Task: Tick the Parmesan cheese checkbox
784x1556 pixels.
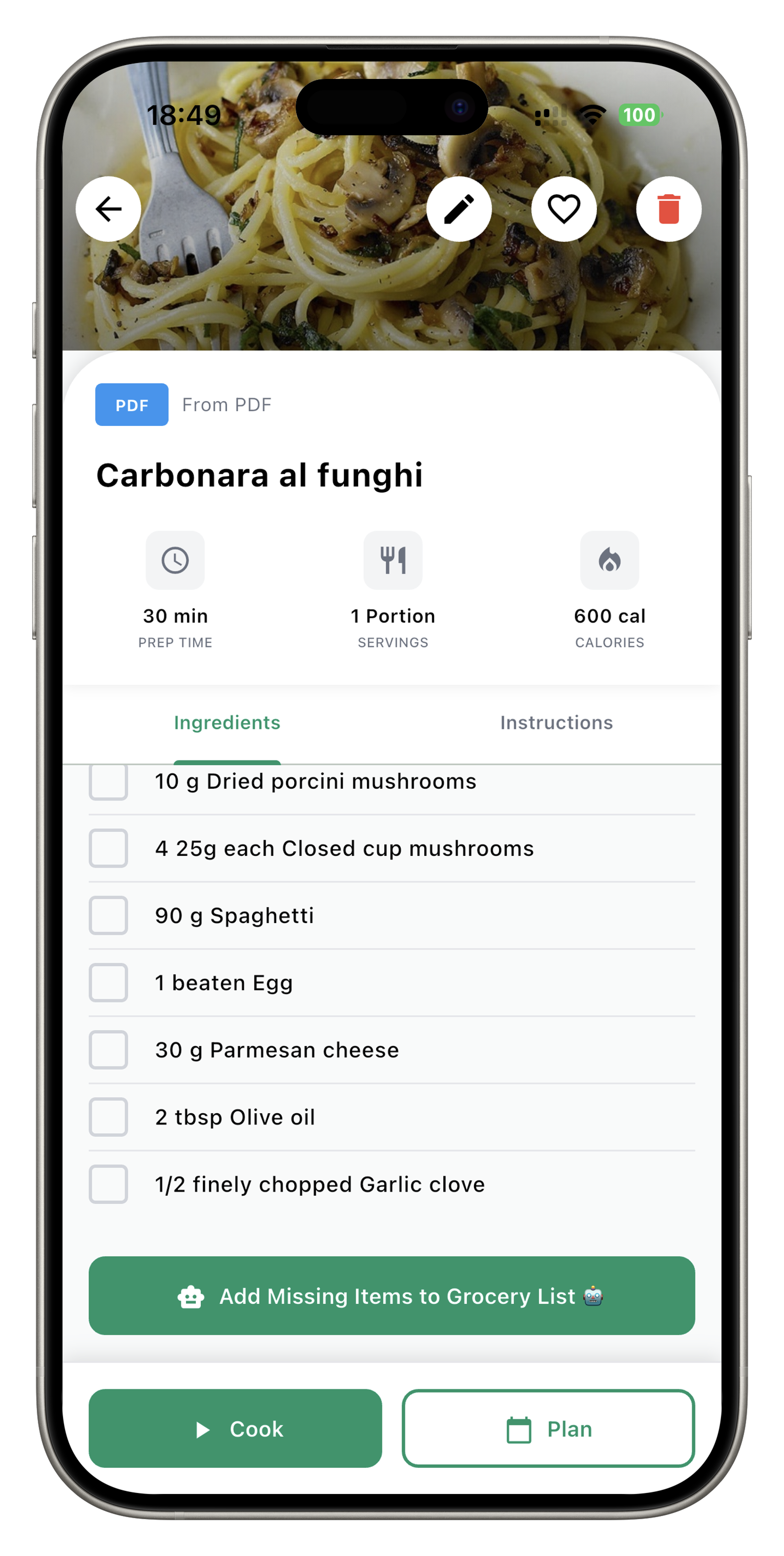Action: click(109, 1050)
